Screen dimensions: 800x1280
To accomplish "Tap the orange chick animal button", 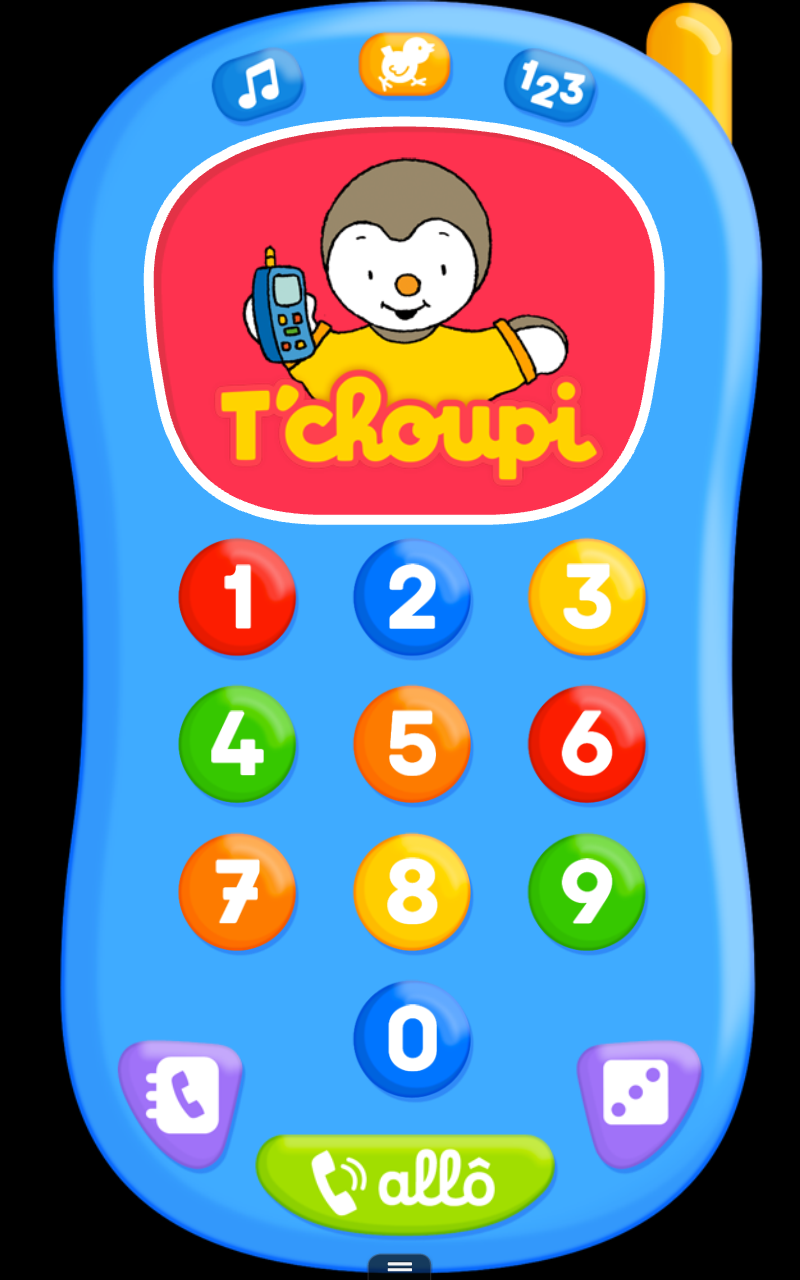I will (x=404, y=66).
